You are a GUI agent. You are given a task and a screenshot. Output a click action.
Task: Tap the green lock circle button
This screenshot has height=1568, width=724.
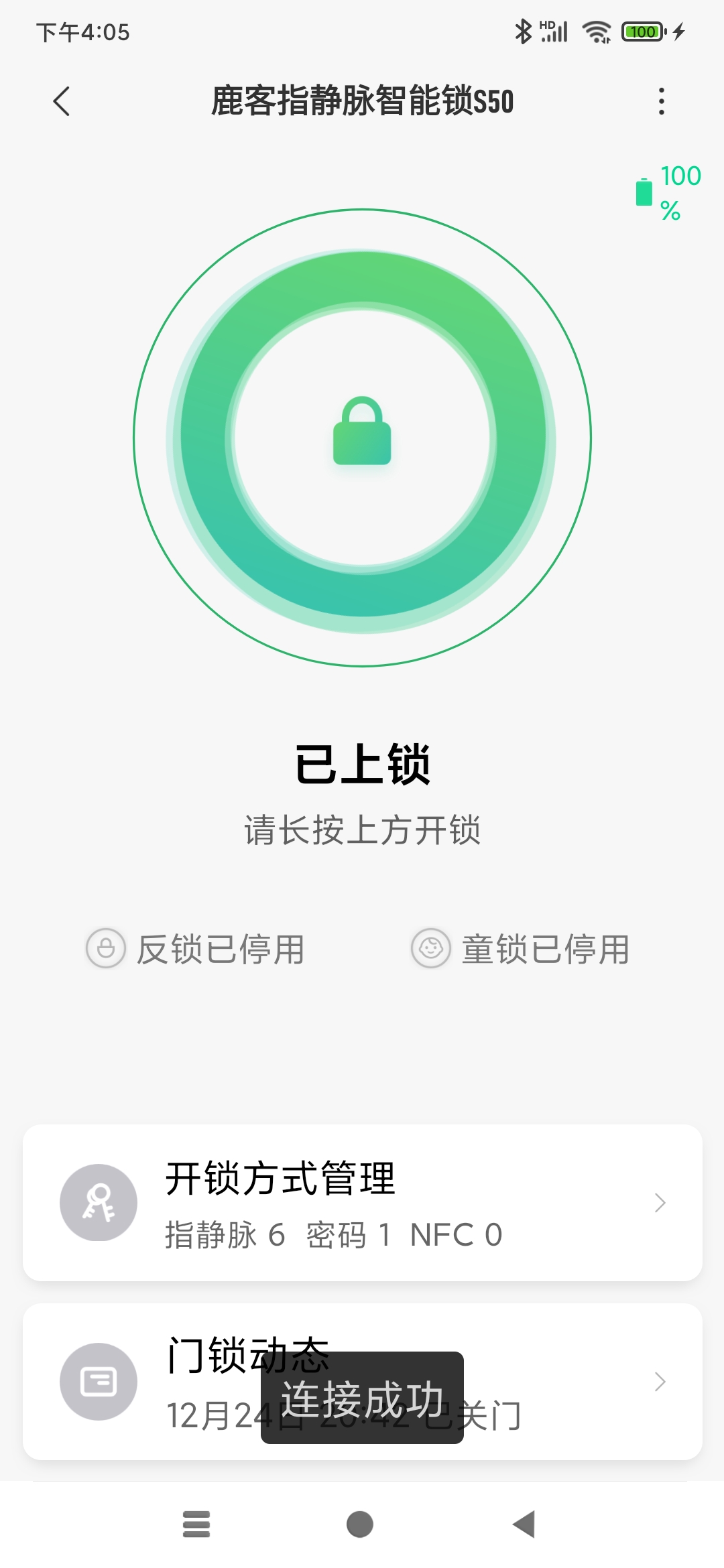click(x=363, y=438)
